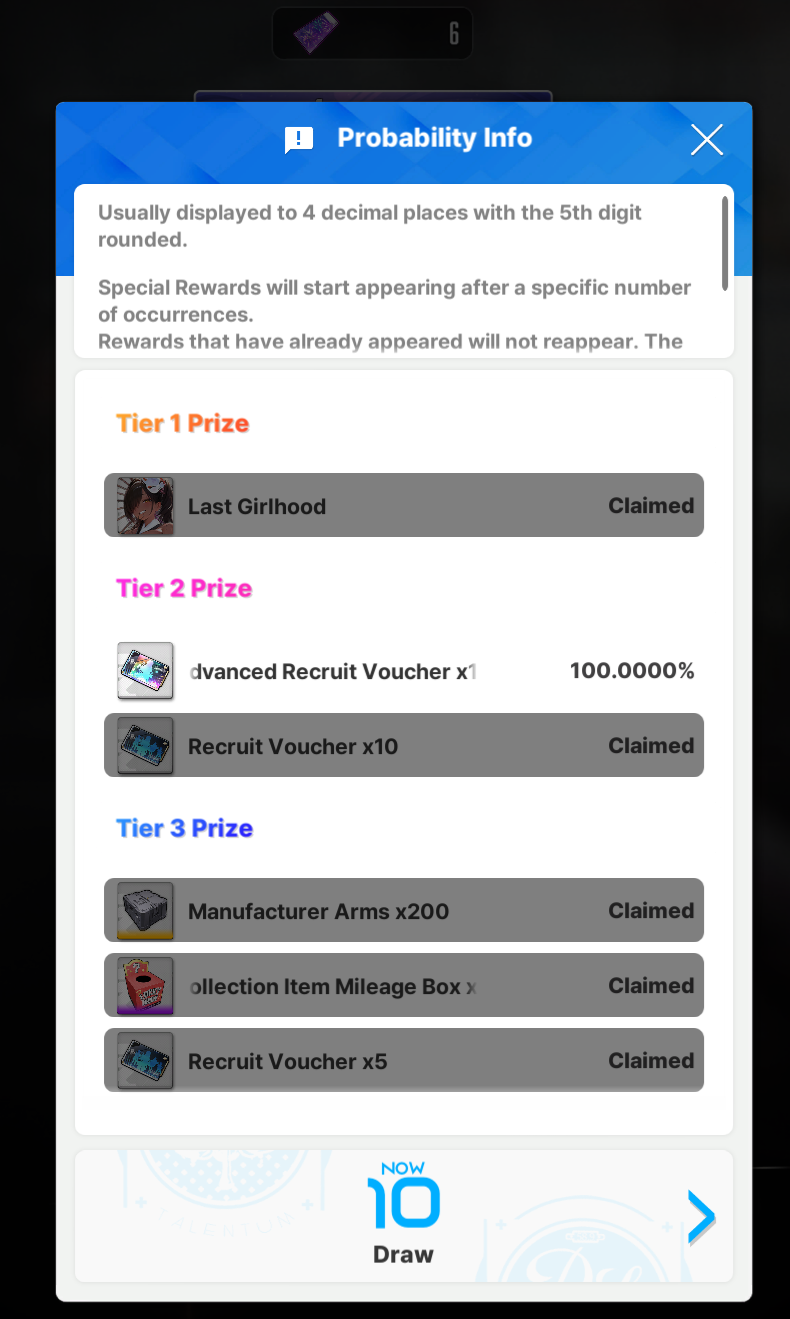Open the Manufacturer Arms x200 row
The height and width of the screenshot is (1319, 790).
(404, 910)
